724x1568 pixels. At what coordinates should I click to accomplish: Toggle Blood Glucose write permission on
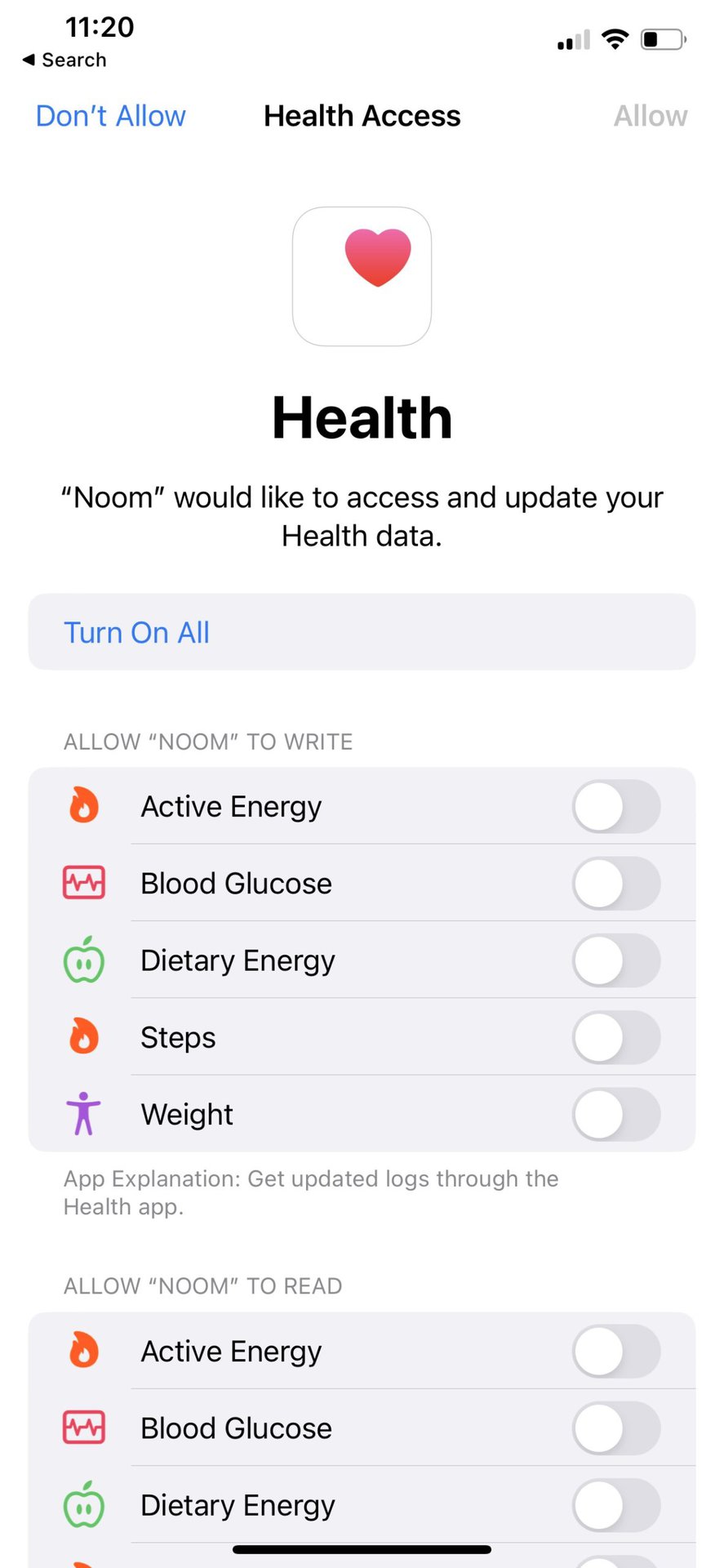tap(615, 884)
